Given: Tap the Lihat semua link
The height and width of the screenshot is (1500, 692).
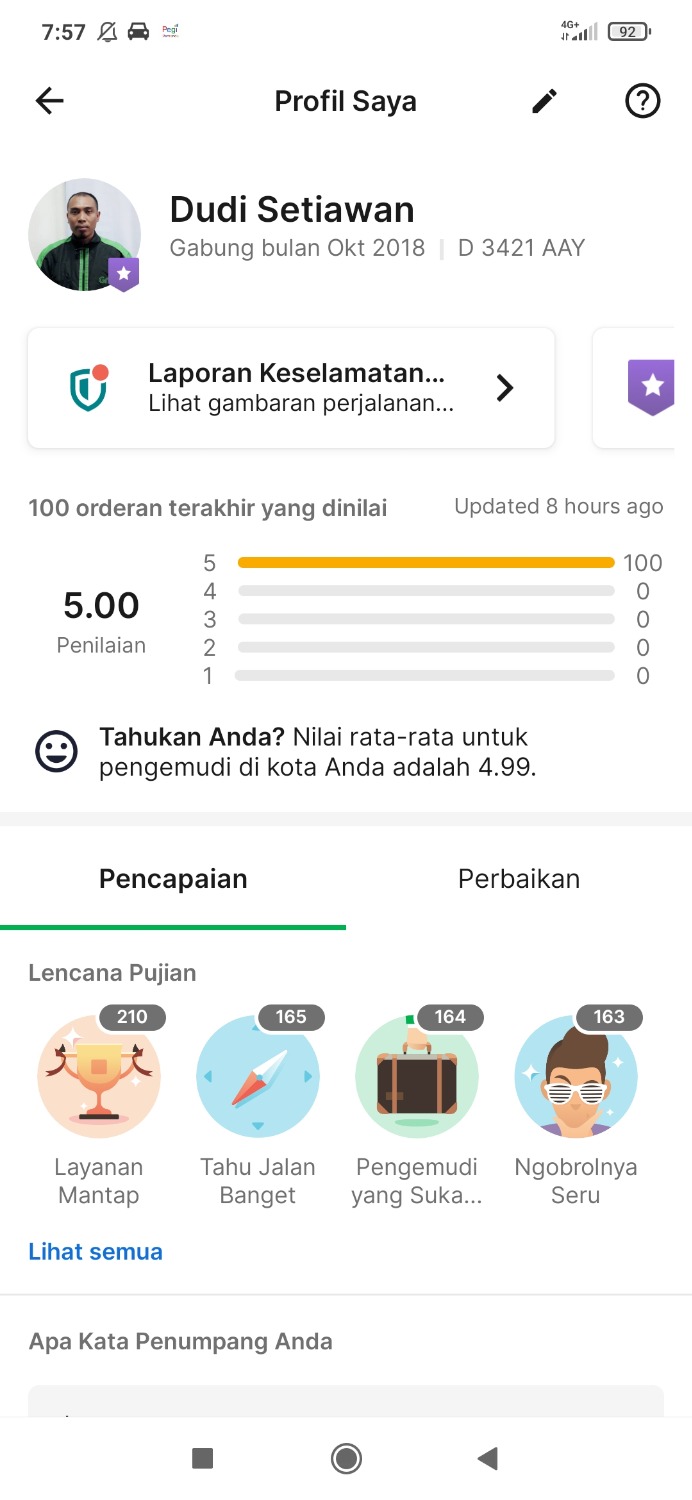Looking at the screenshot, I should (95, 1251).
